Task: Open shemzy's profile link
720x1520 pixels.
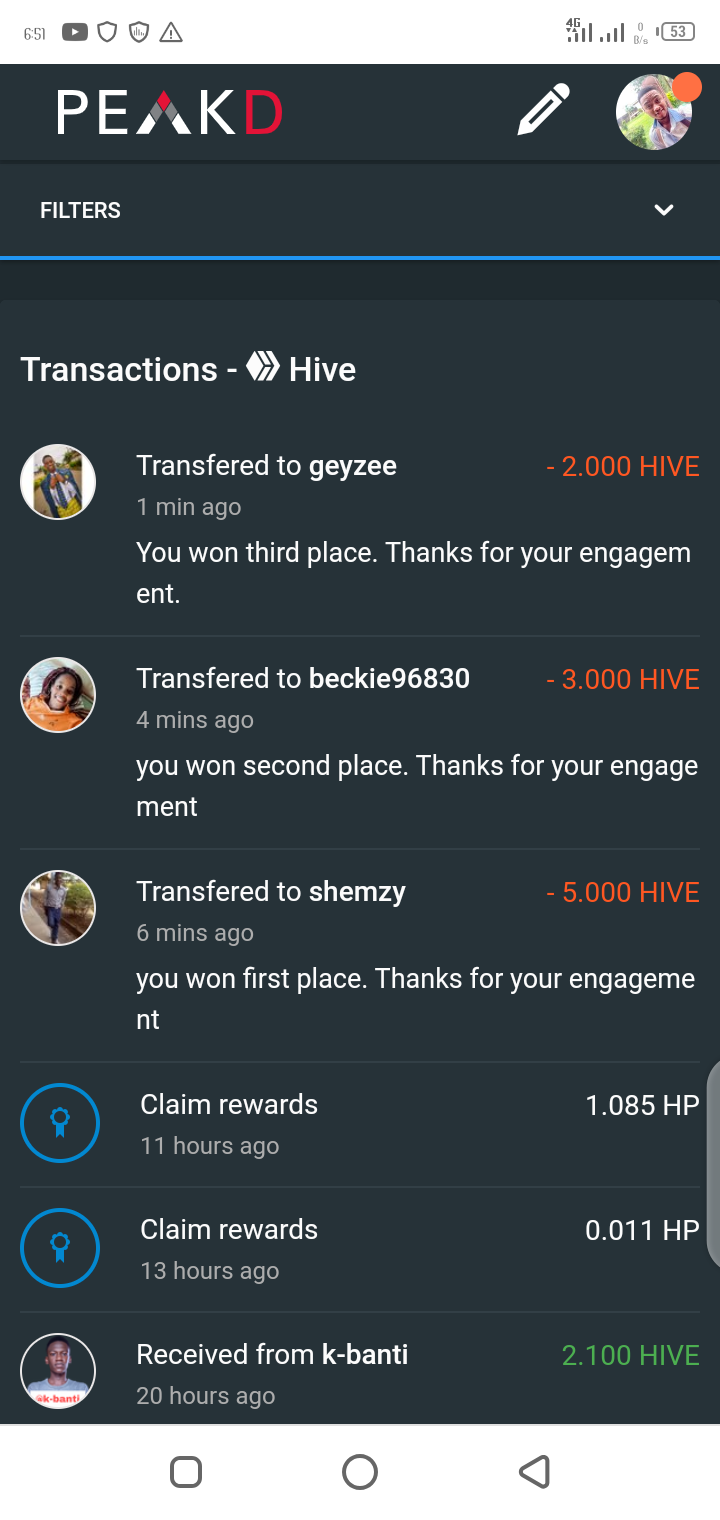Action: [x=357, y=892]
